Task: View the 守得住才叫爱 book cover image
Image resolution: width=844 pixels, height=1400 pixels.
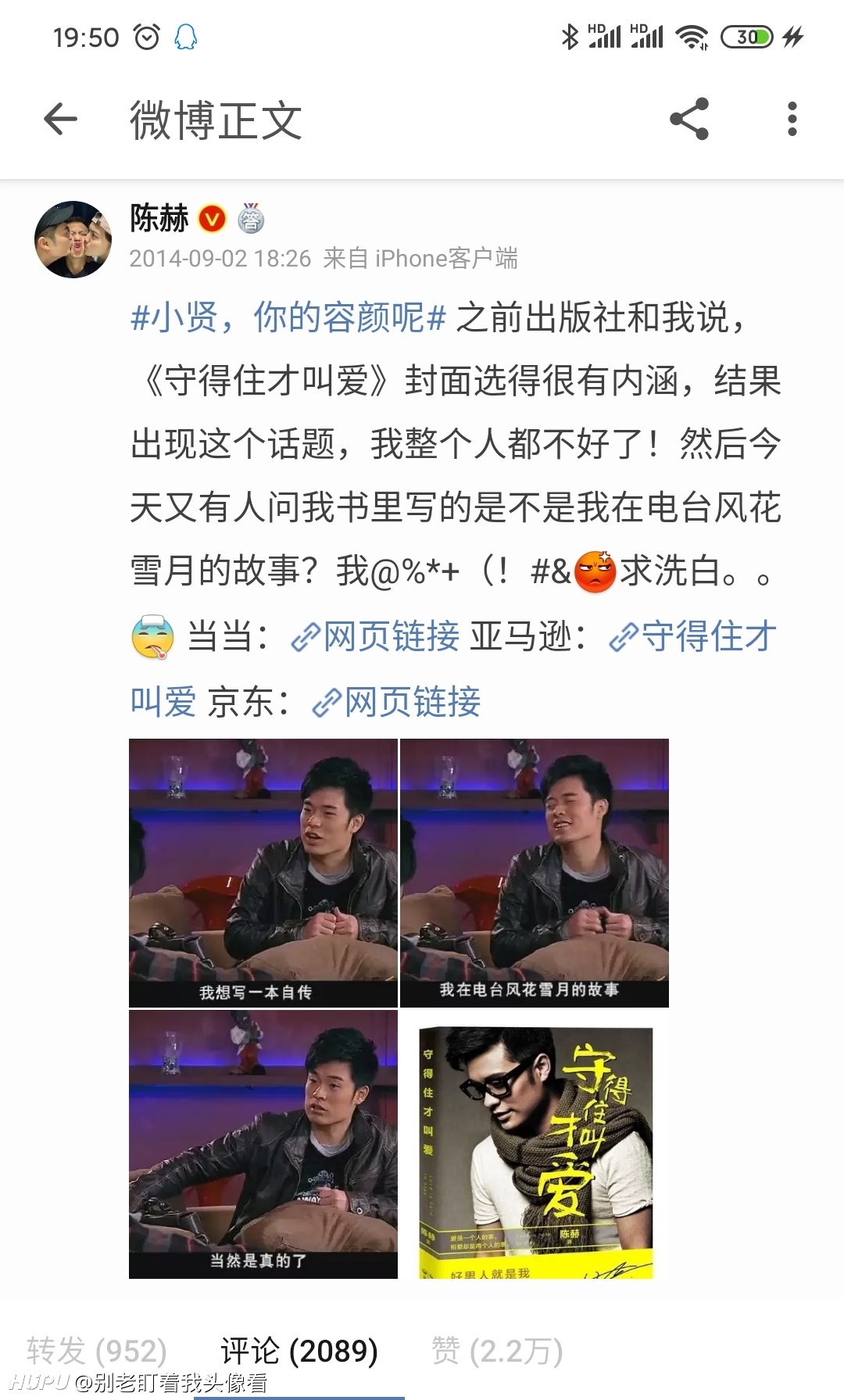Action: pyautogui.click(x=535, y=1144)
